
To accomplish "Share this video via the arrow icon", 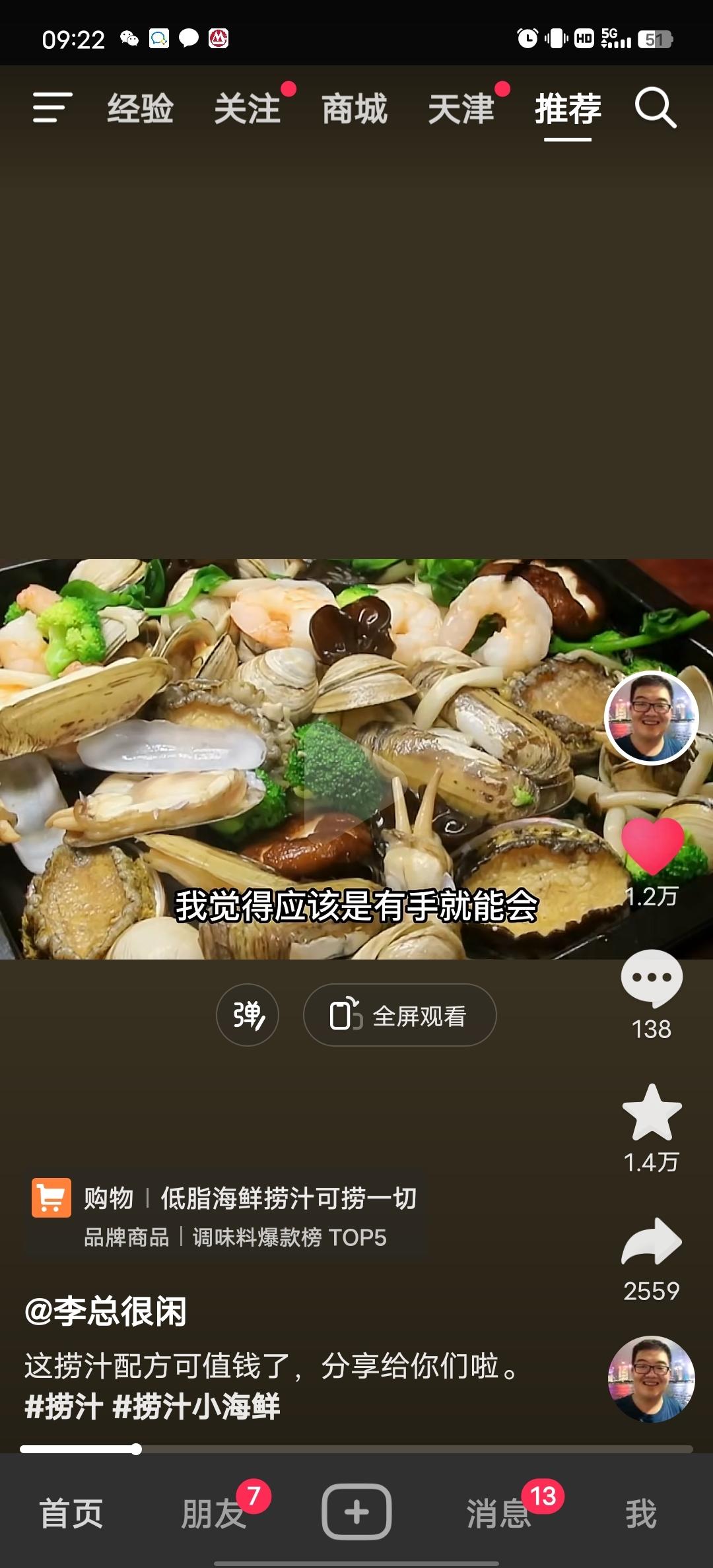I will coord(652,1242).
